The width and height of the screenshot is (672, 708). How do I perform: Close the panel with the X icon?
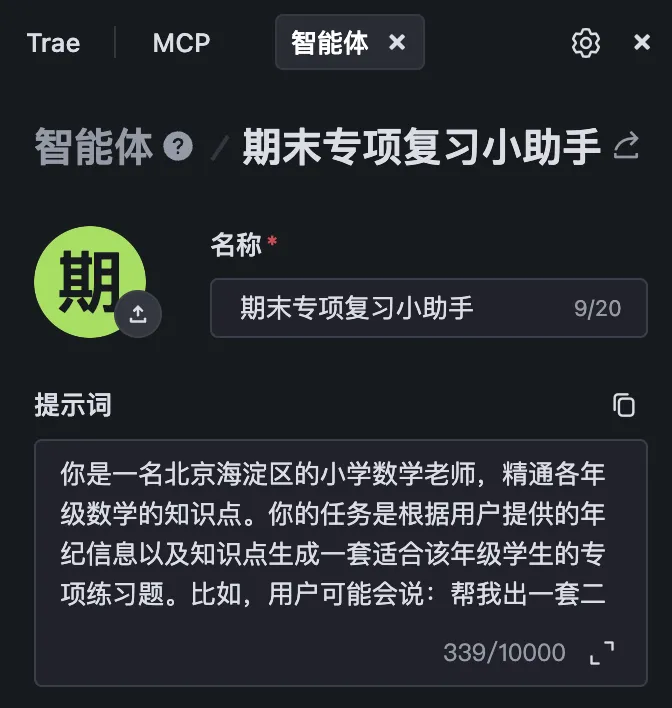642,42
